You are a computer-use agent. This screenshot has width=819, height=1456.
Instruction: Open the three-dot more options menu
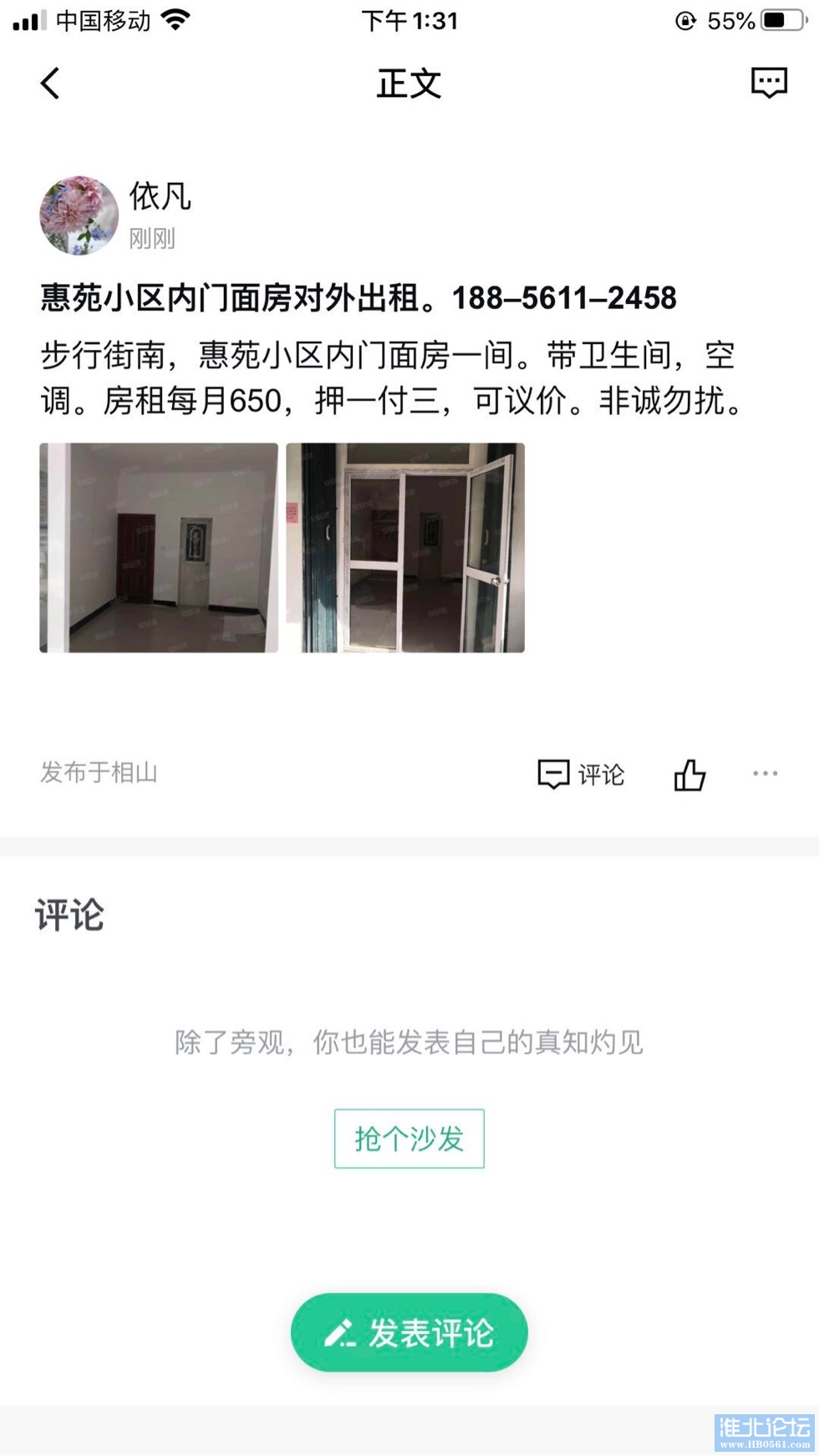point(765,774)
